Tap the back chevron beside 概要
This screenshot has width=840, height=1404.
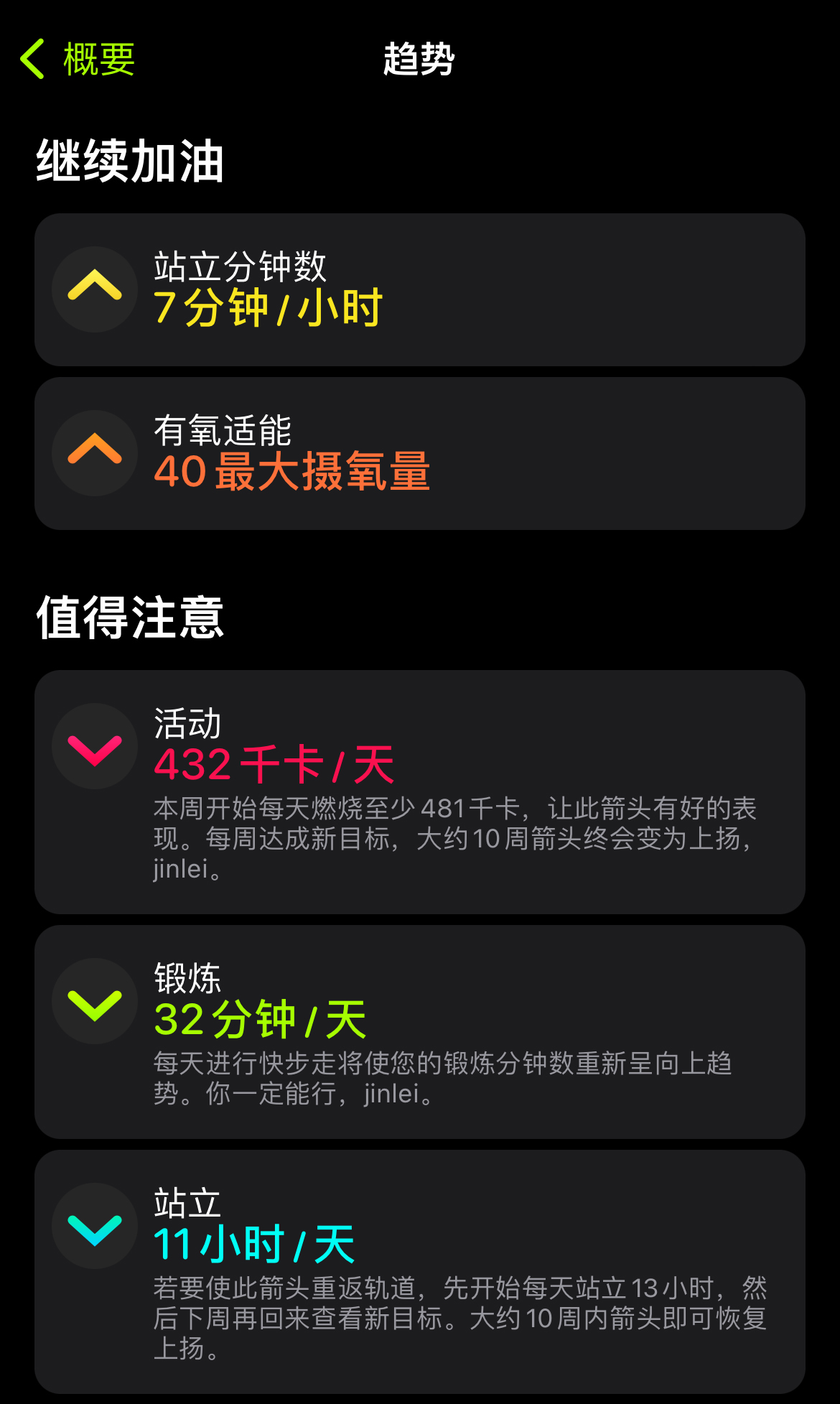32,60
